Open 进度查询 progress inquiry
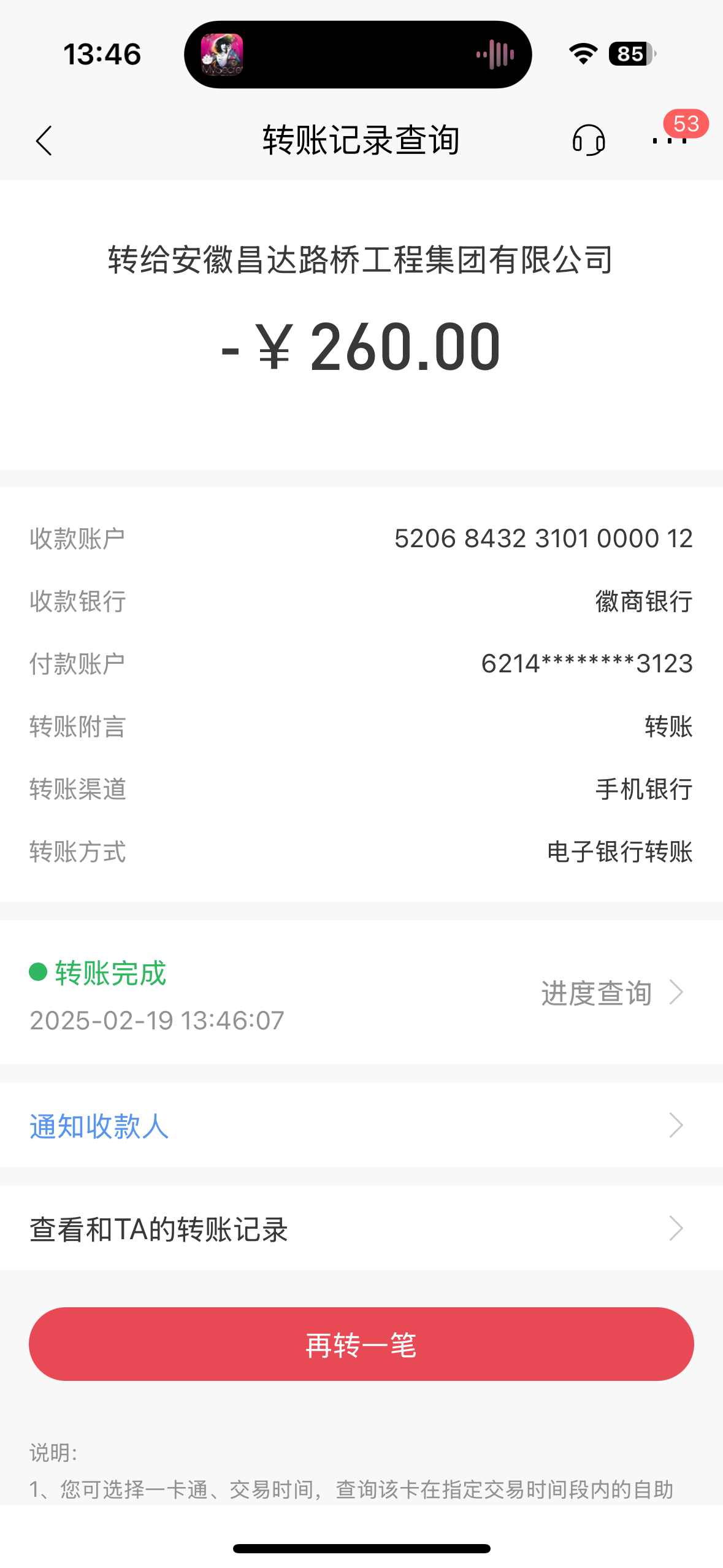This screenshot has height=1568, width=723. point(611,993)
